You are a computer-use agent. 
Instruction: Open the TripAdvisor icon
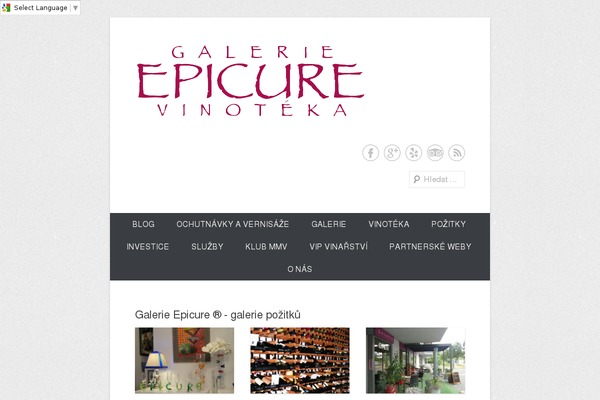(x=435, y=153)
